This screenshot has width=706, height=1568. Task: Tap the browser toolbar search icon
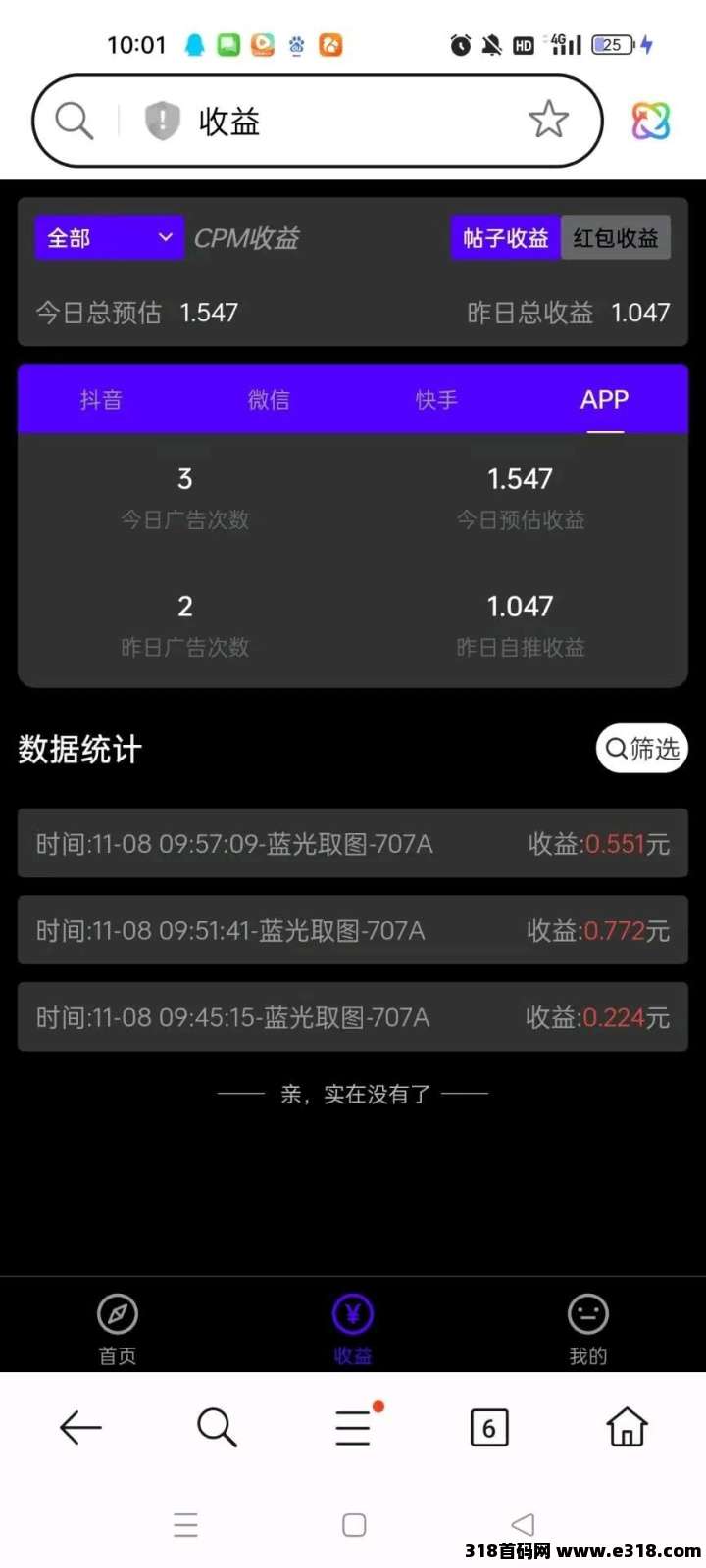pyautogui.click(x=217, y=1428)
